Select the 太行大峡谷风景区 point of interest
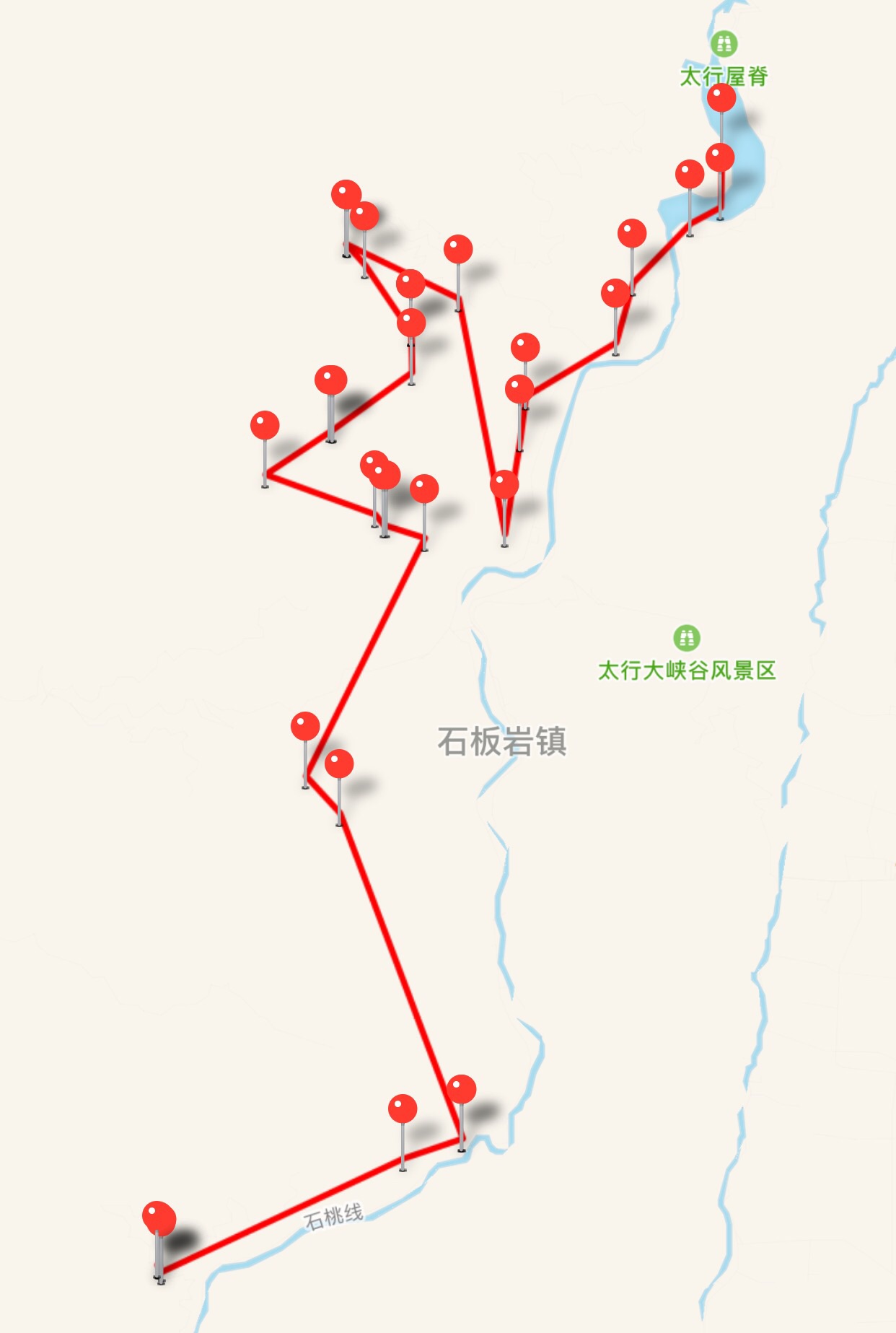 pyautogui.click(x=686, y=639)
